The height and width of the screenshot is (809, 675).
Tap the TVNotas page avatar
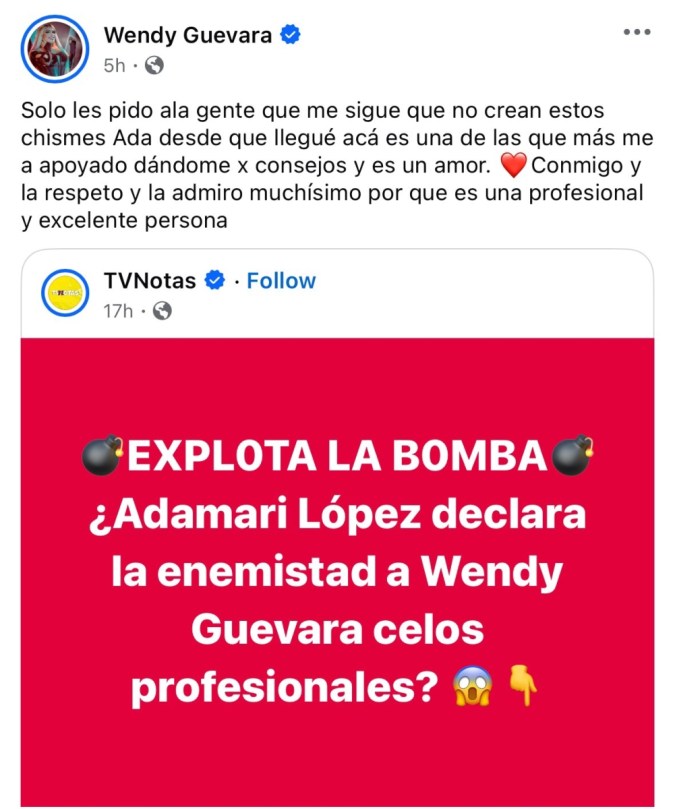click(68, 293)
